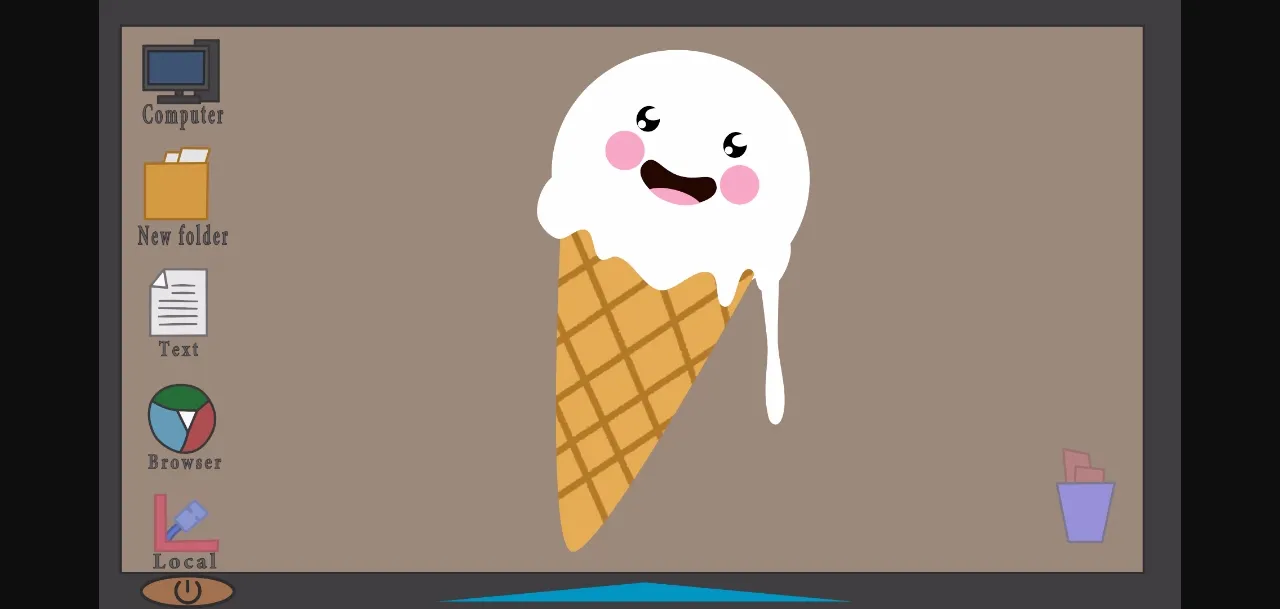Viewport: 1280px width, 609px height.
Task: Open the Text document icon
Action: coord(179,303)
